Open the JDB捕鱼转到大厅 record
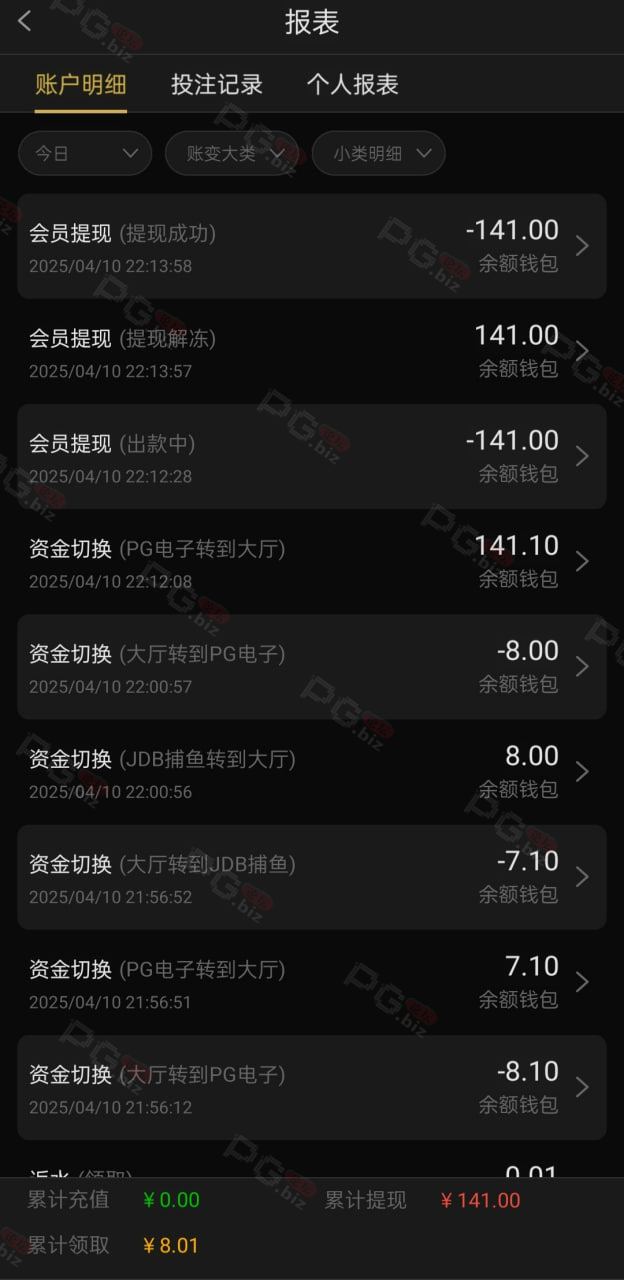Viewport: 624px width, 1280px height. [312, 771]
